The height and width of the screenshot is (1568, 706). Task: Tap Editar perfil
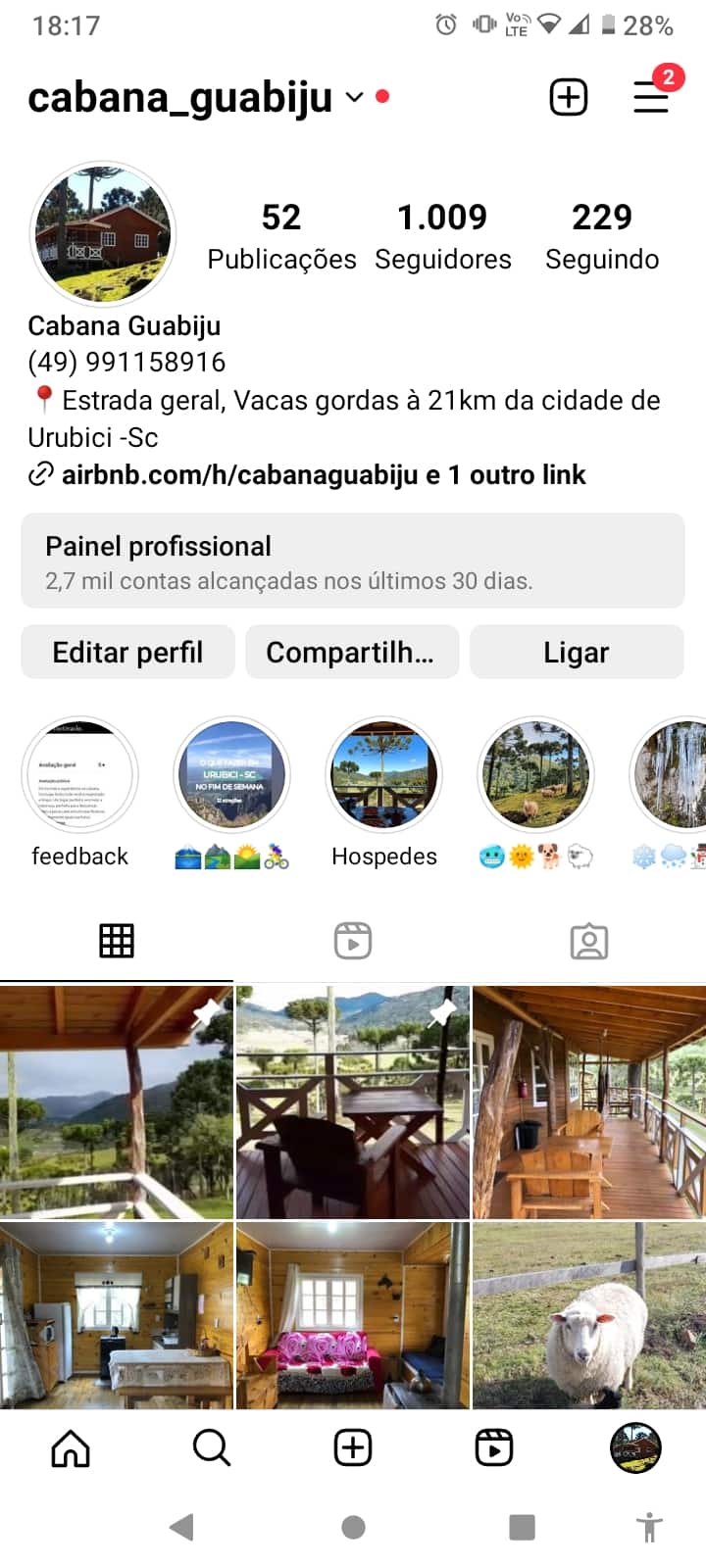pyautogui.click(x=127, y=653)
